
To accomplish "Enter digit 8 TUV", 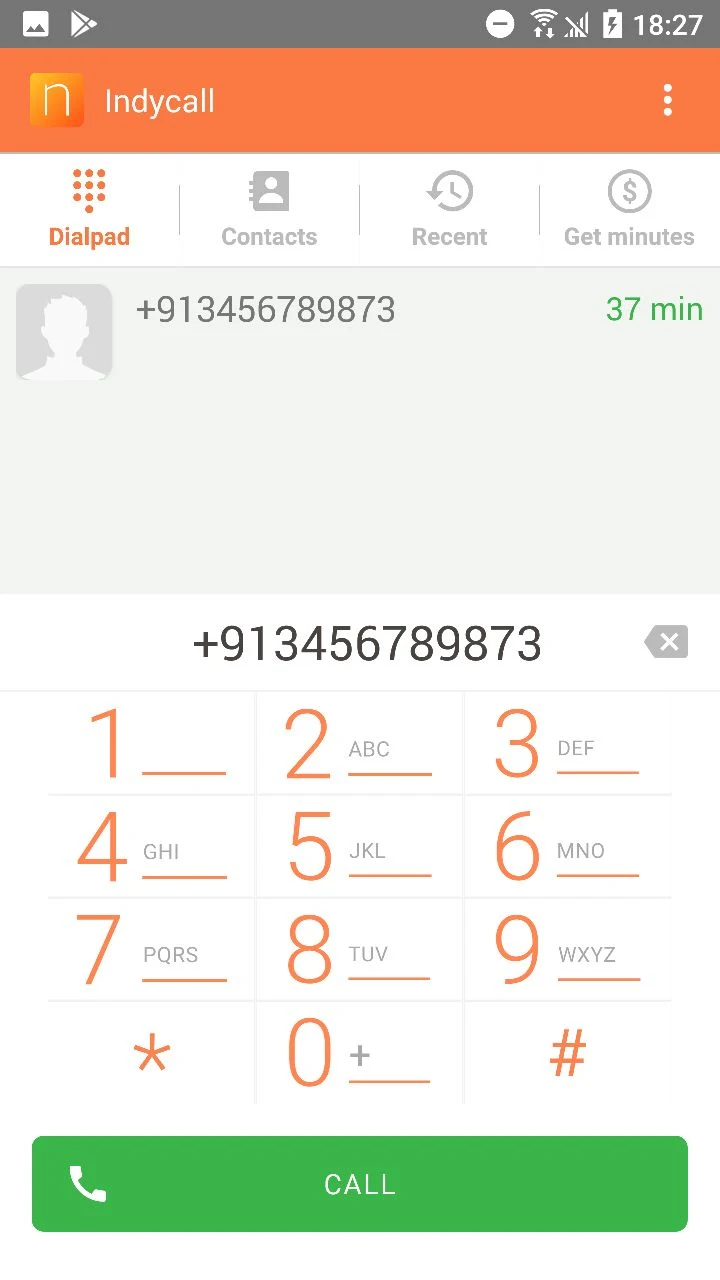I will 359,950.
